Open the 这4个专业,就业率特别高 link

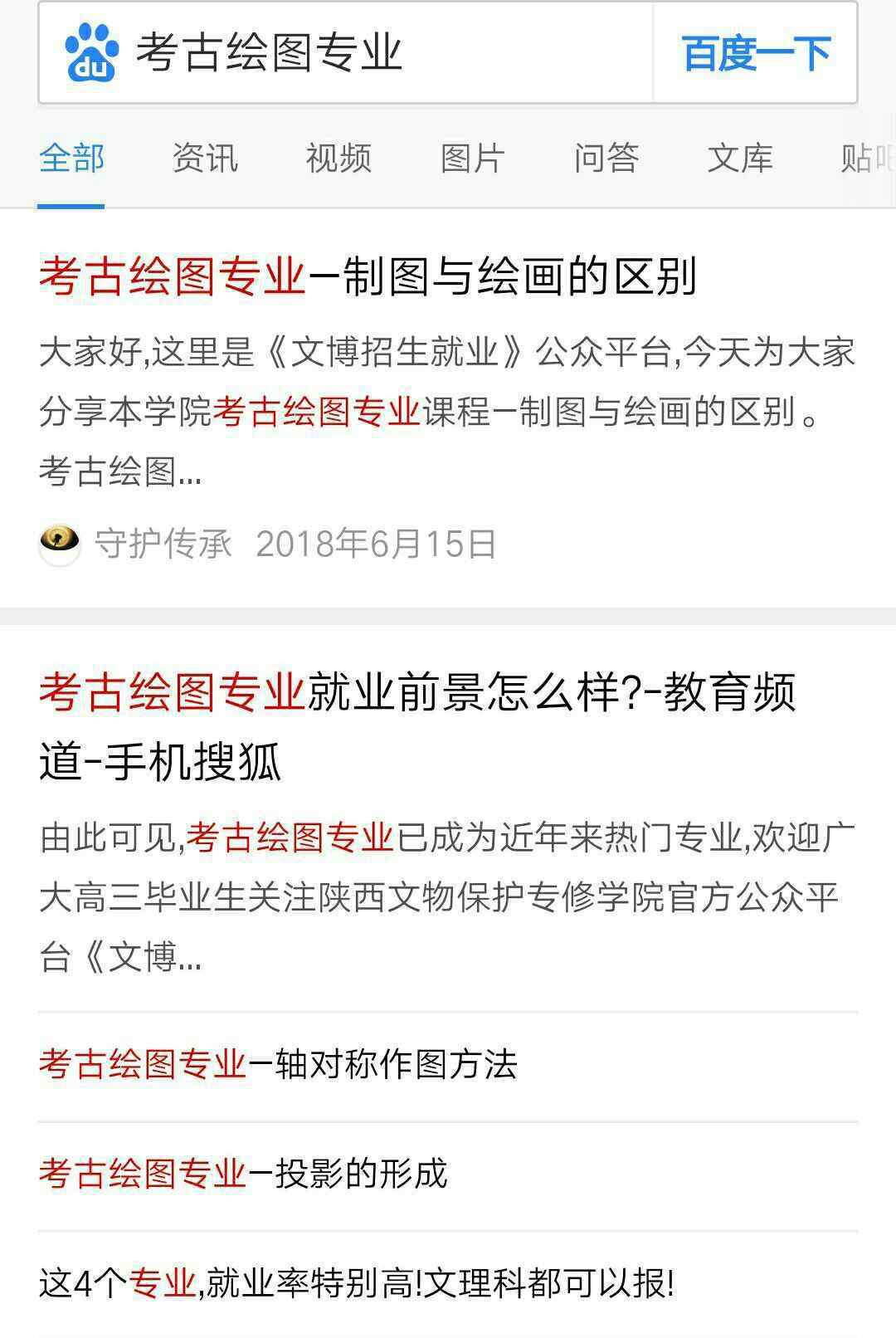click(x=357, y=1283)
